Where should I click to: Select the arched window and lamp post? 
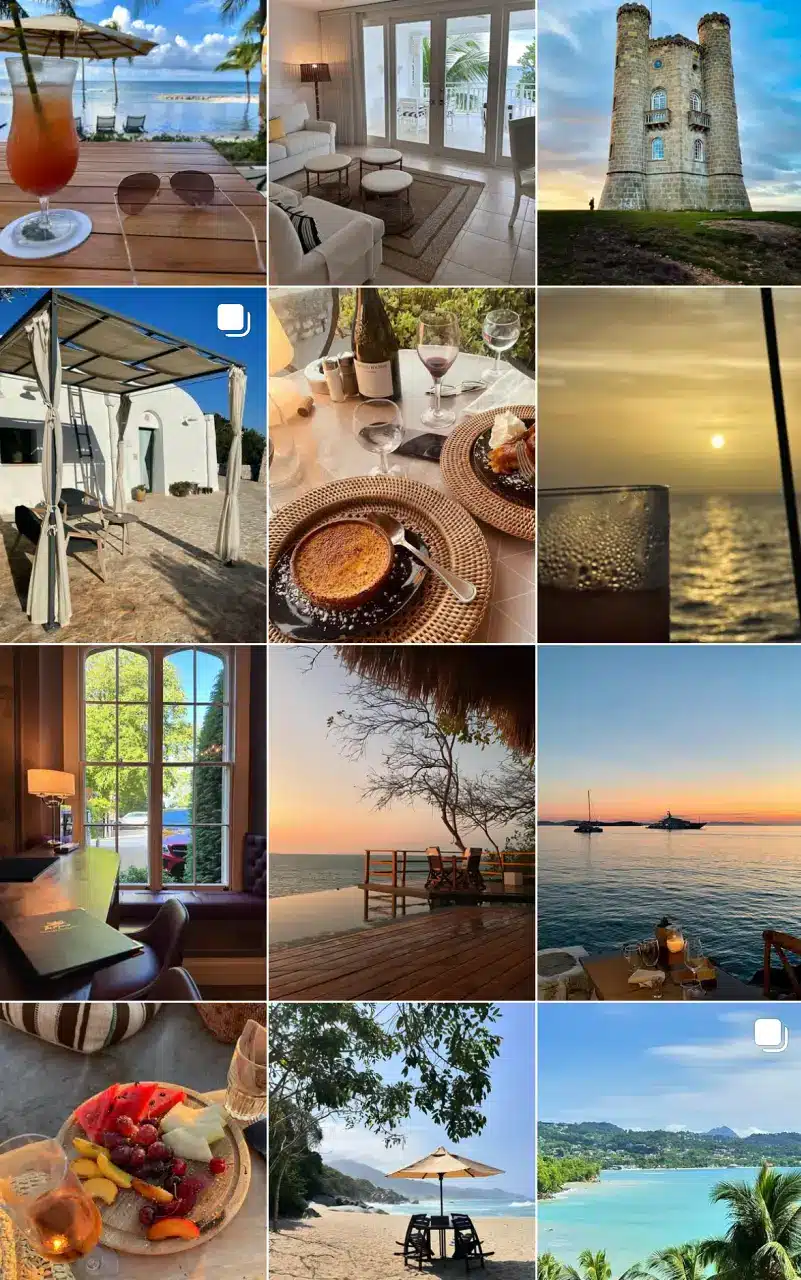point(133,822)
